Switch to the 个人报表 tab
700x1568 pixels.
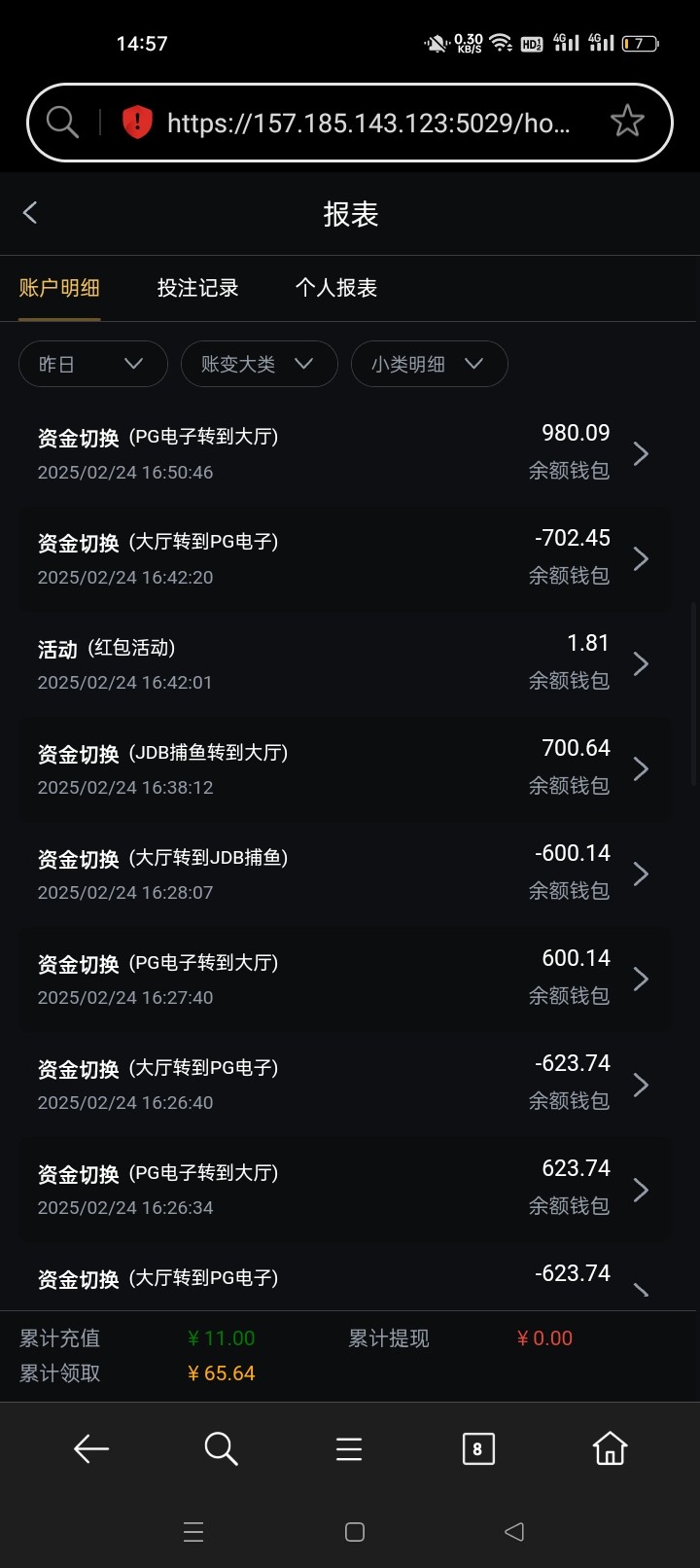(335, 288)
